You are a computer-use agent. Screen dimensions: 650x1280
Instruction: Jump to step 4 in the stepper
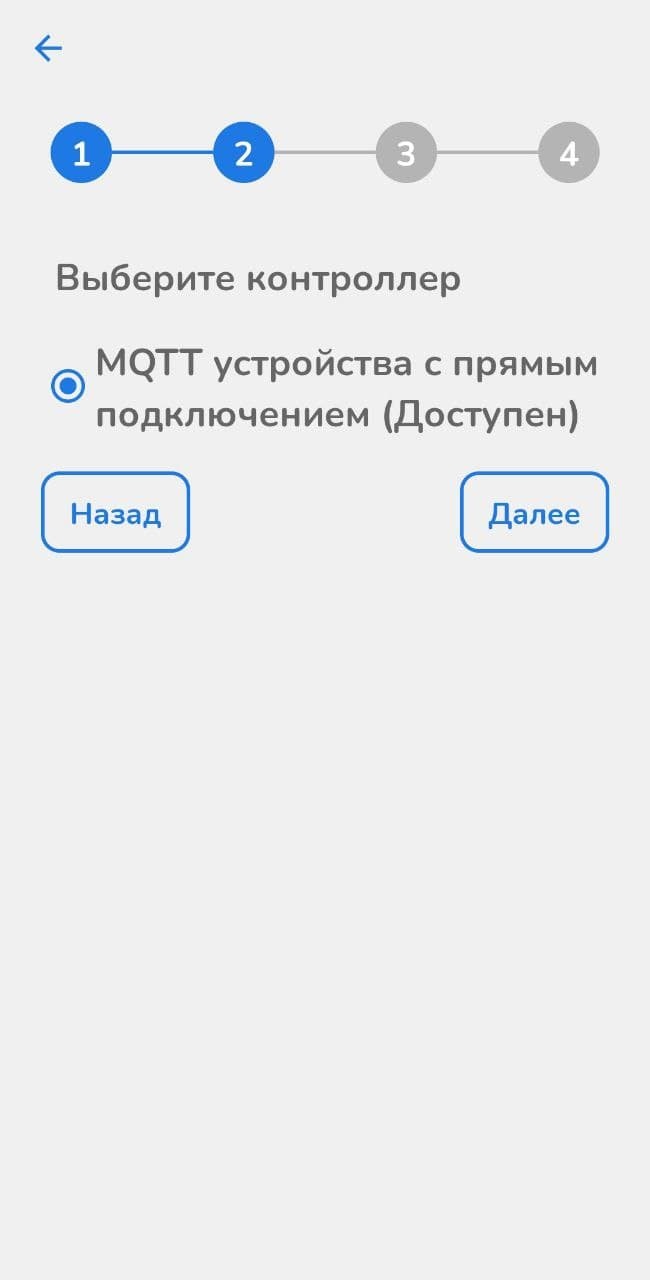[x=568, y=153]
